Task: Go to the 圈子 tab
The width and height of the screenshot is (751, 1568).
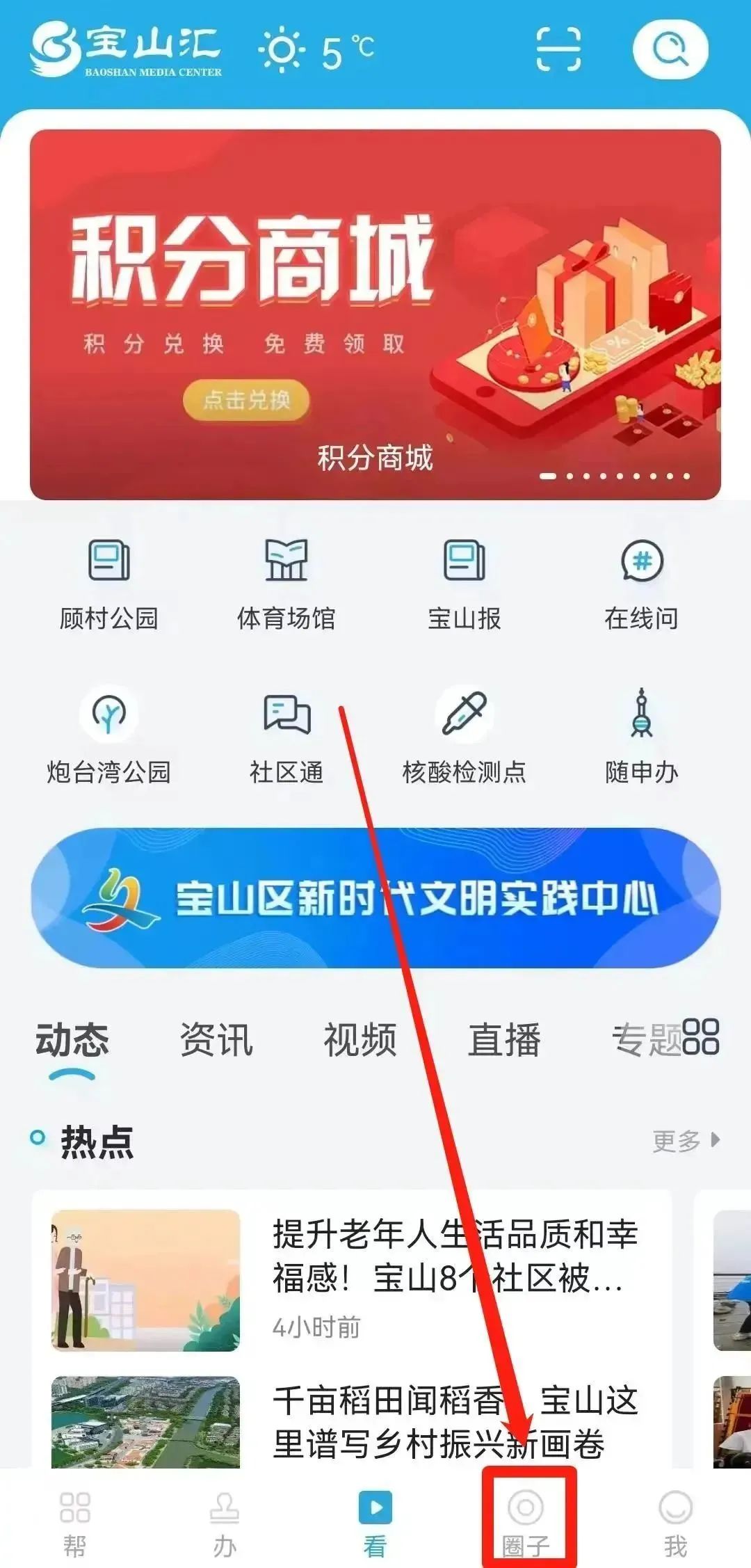Action: (x=526, y=1522)
